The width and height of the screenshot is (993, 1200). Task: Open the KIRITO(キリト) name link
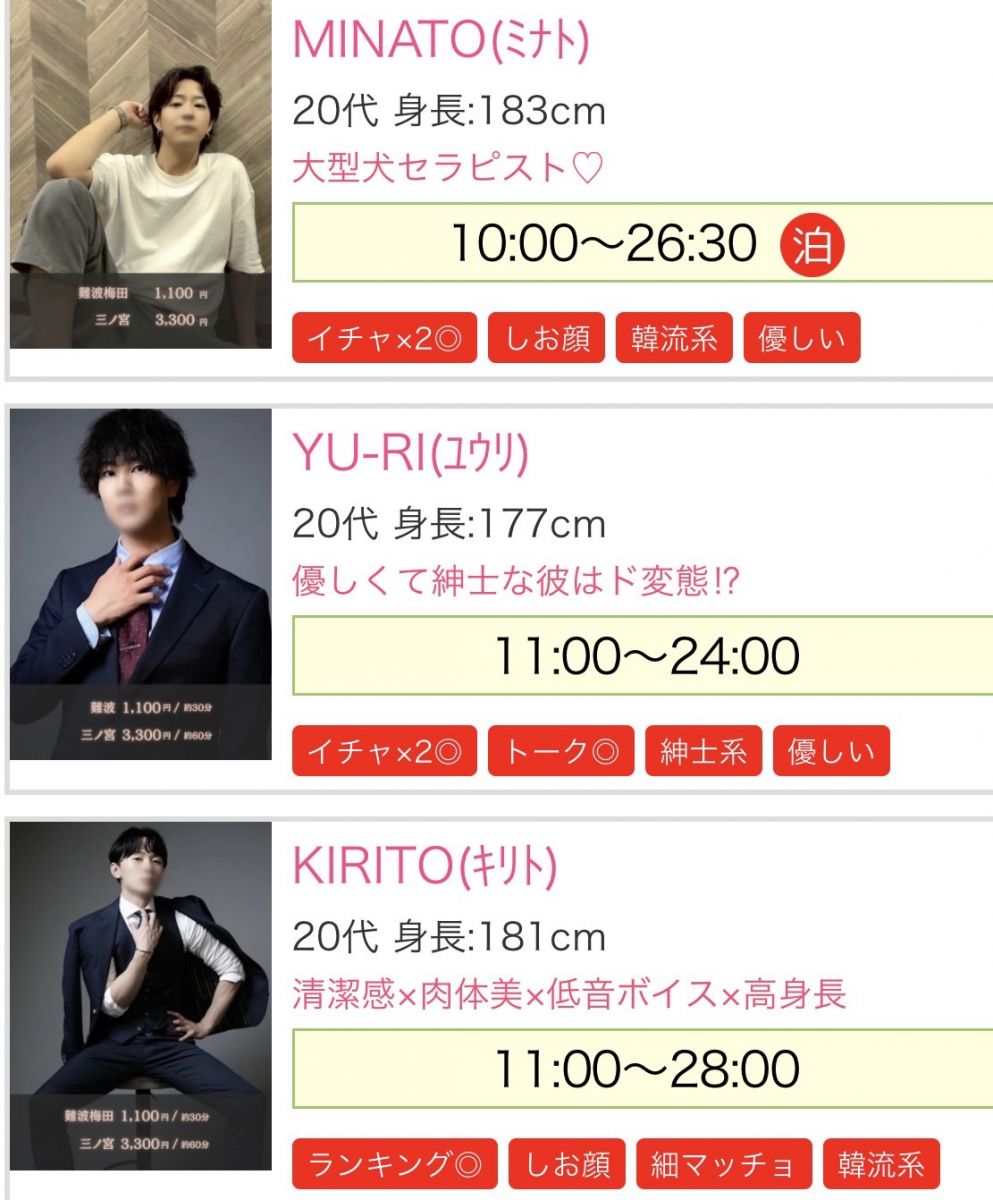tap(425, 866)
